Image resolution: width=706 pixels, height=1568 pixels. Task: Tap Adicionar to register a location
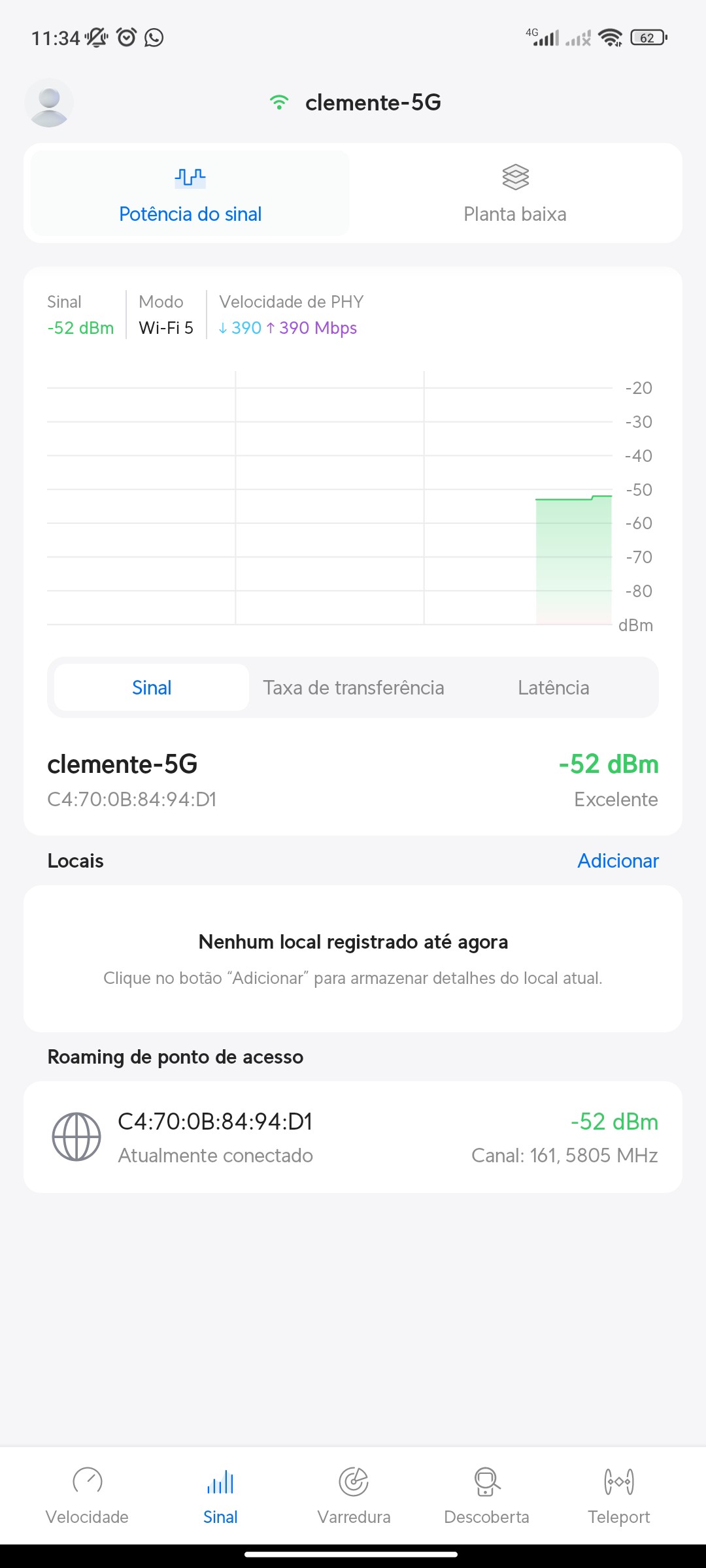pyautogui.click(x=618, y=861)
